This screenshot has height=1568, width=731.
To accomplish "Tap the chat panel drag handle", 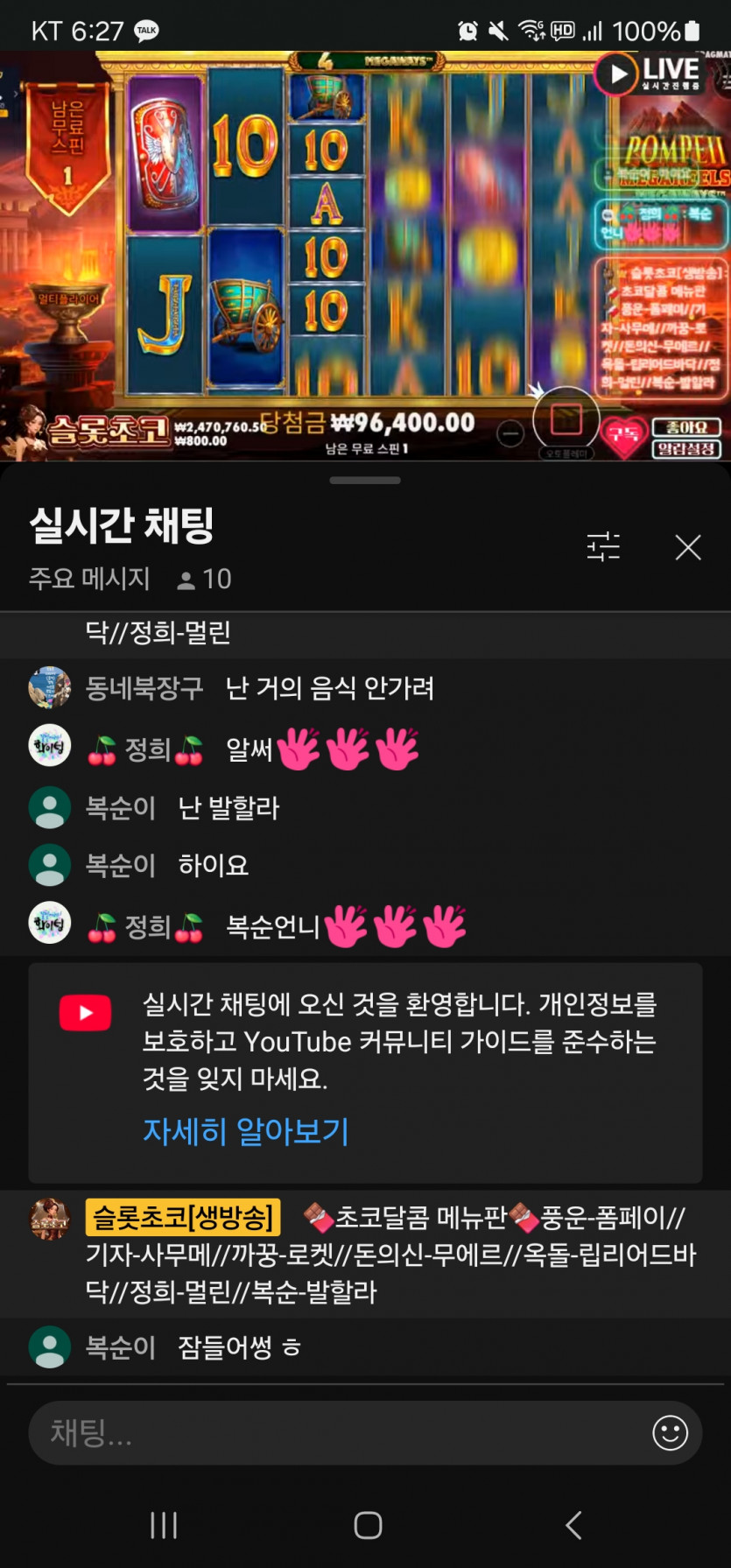I will [365, 480].
